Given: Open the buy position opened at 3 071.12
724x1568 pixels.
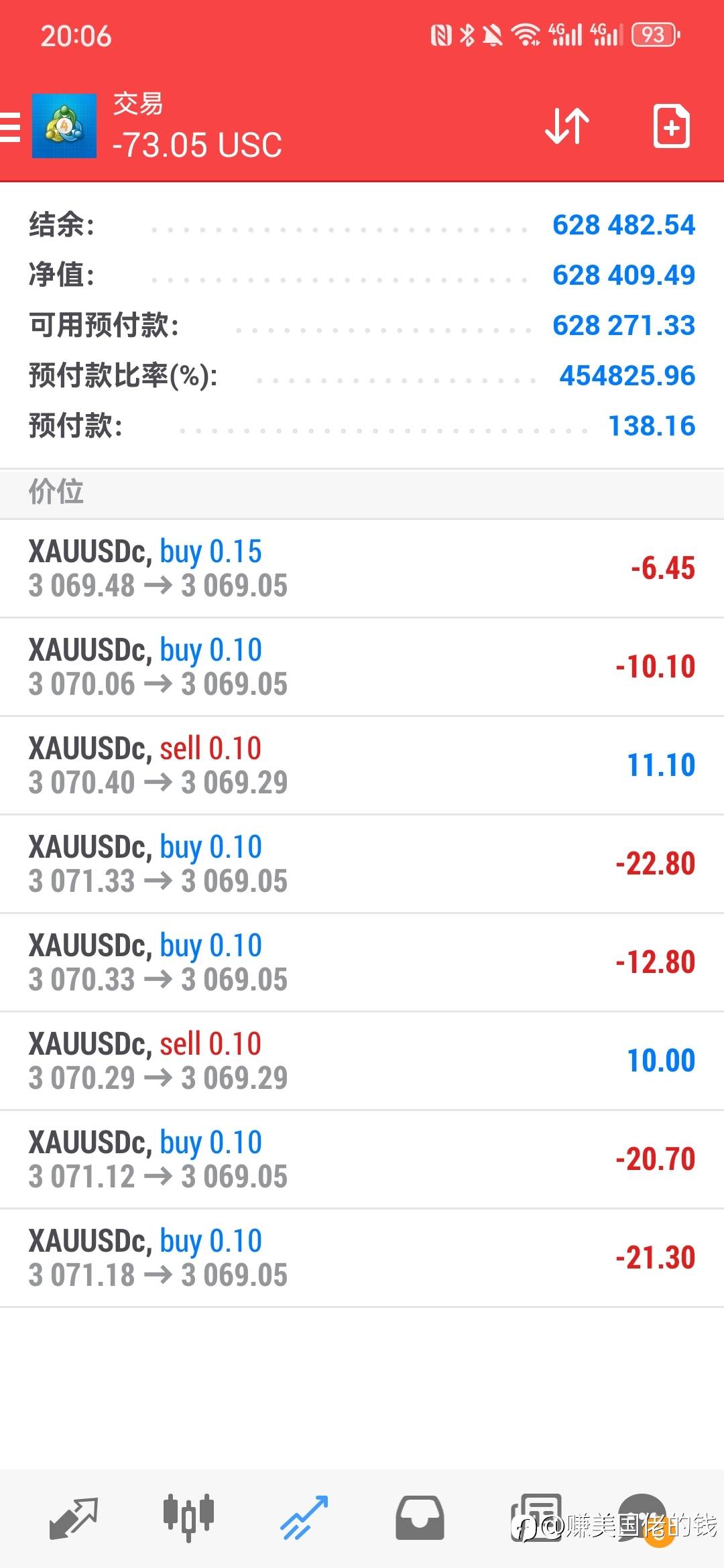Looking at the screenshot, I should click(362, 1159).
